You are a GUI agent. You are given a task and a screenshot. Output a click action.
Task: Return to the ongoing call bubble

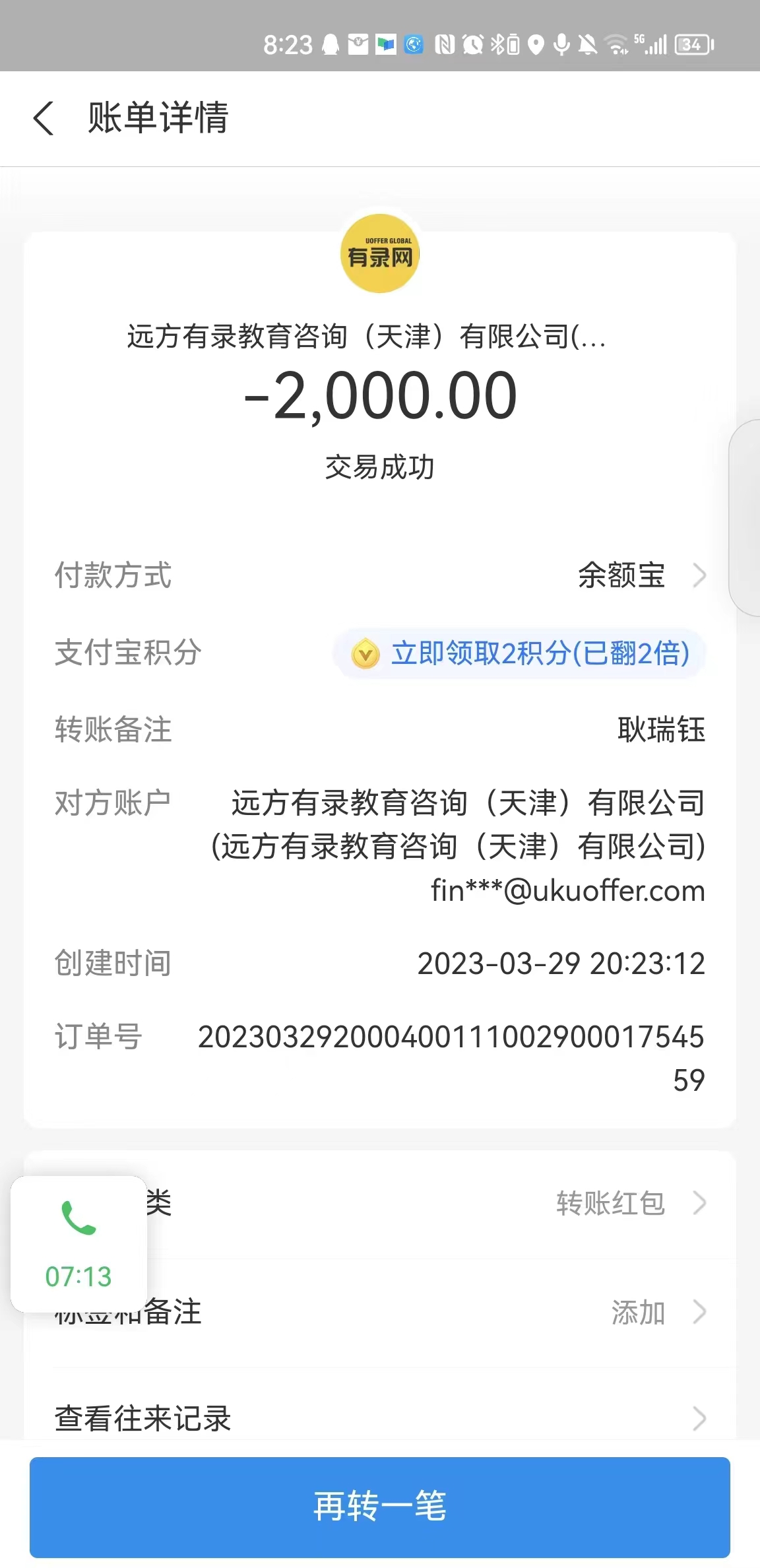[79, 1243]
